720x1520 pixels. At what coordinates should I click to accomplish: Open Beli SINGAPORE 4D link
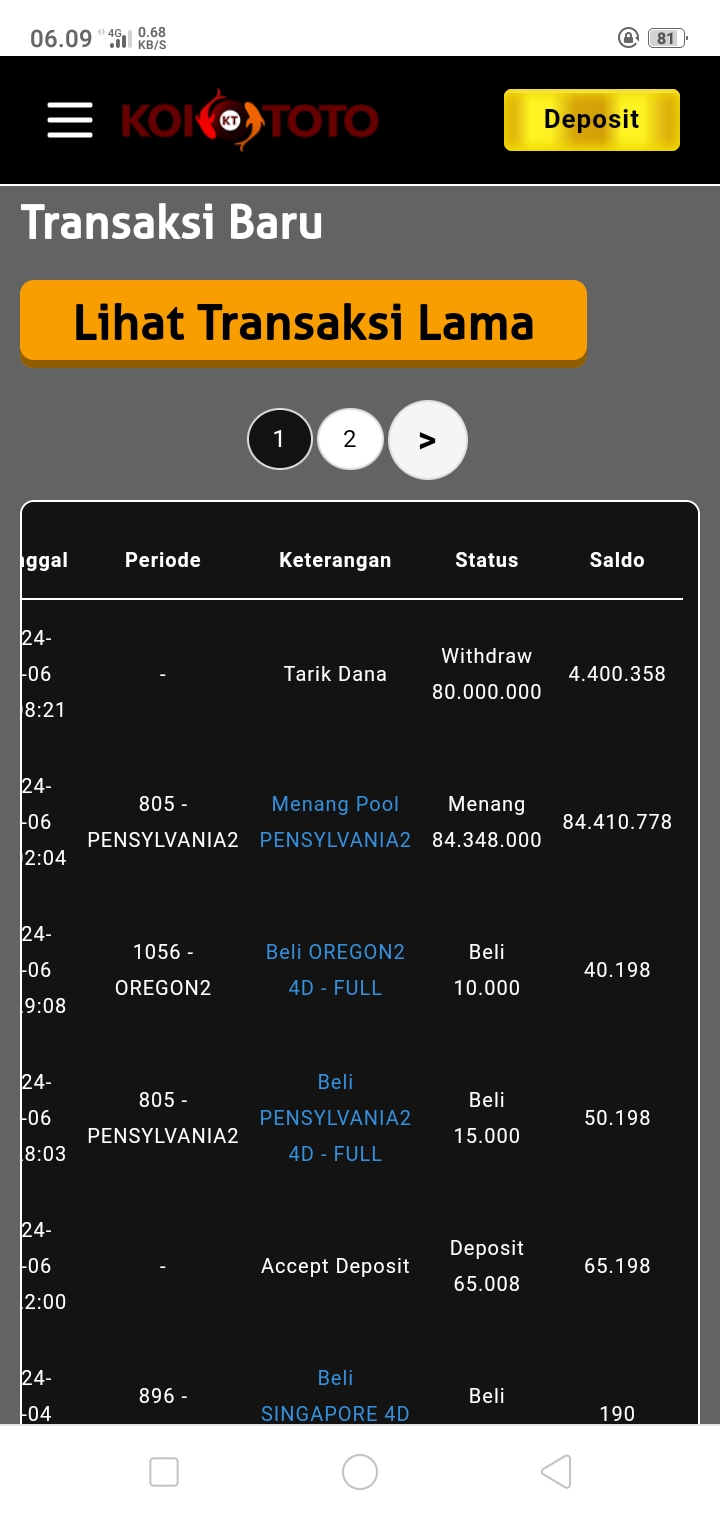point(335,1396)
